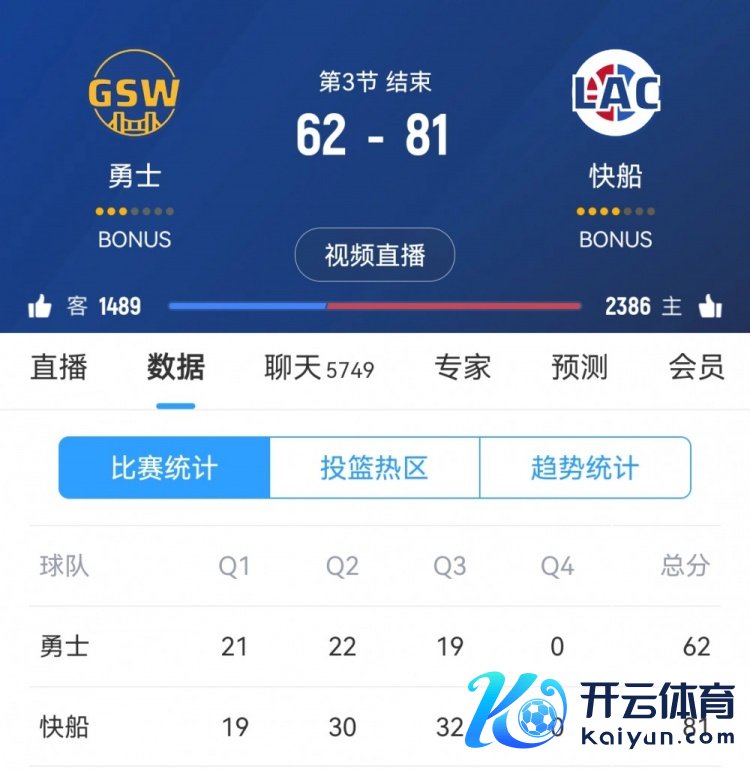Open the 会员 tab
This screenshot has width=750, height=770.
click(696, 367)
